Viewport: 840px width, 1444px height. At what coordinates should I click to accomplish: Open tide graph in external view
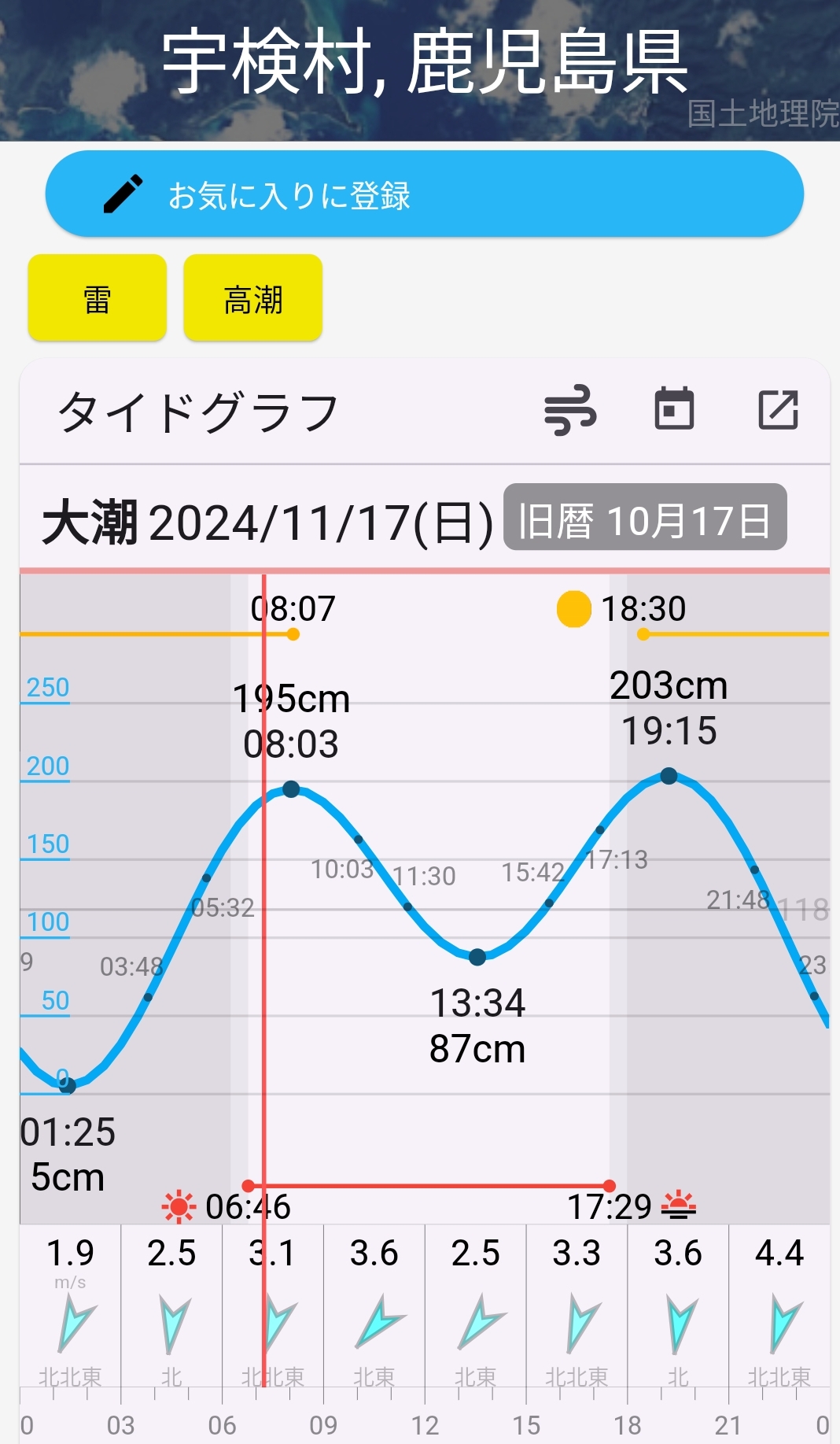coord(778,410)
